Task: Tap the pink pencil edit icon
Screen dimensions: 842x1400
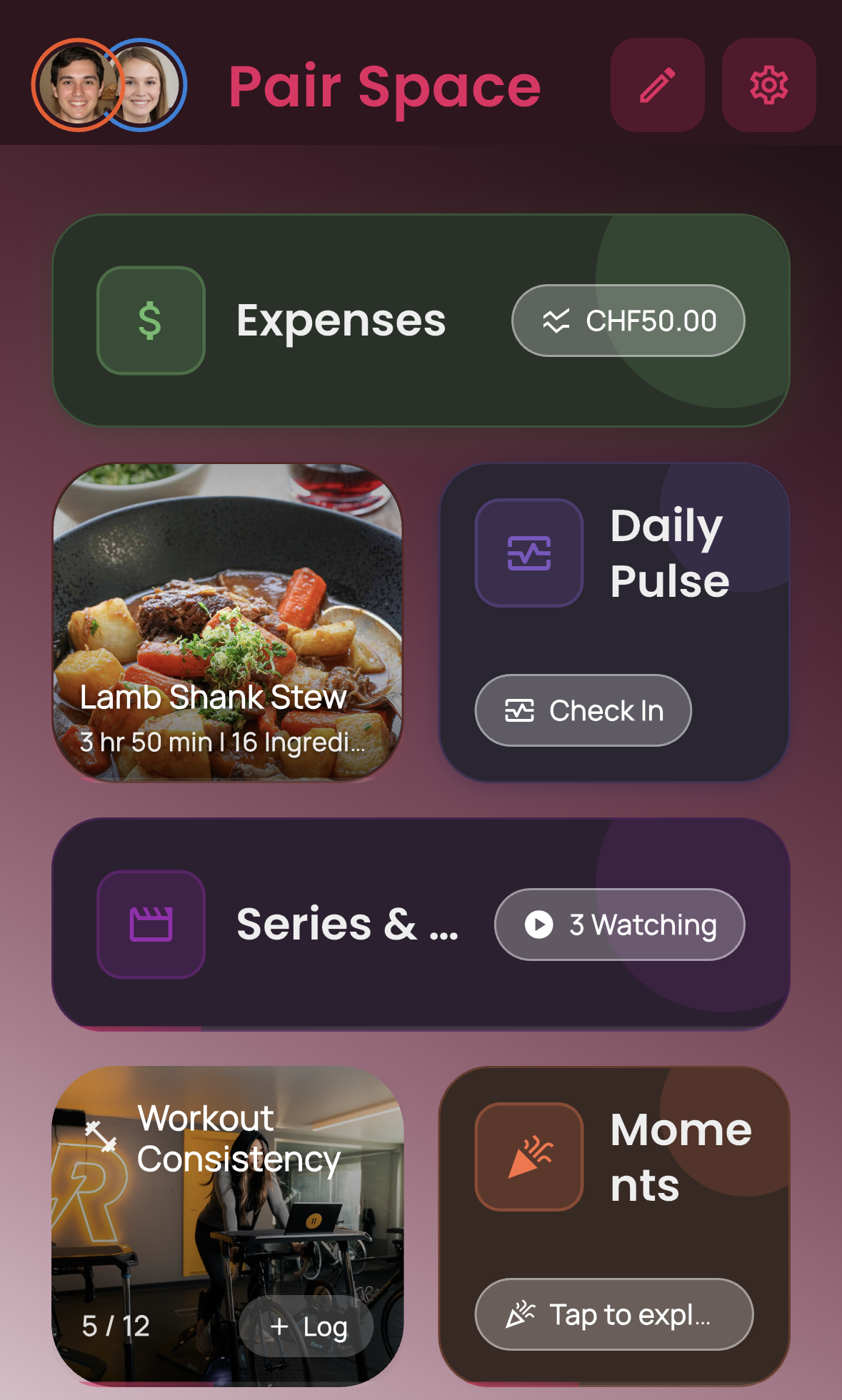Action: [658, 85]
